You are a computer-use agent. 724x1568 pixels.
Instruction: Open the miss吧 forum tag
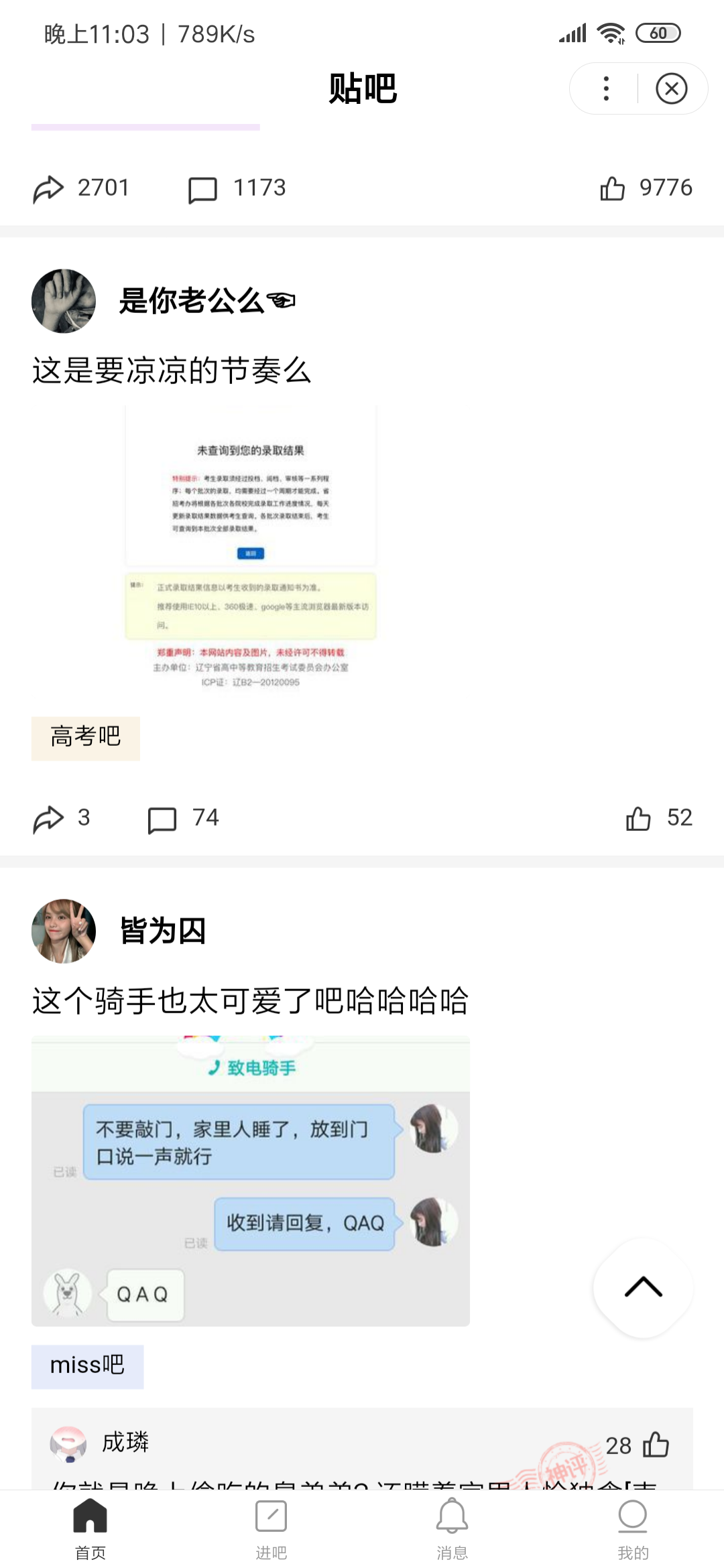87,1366
